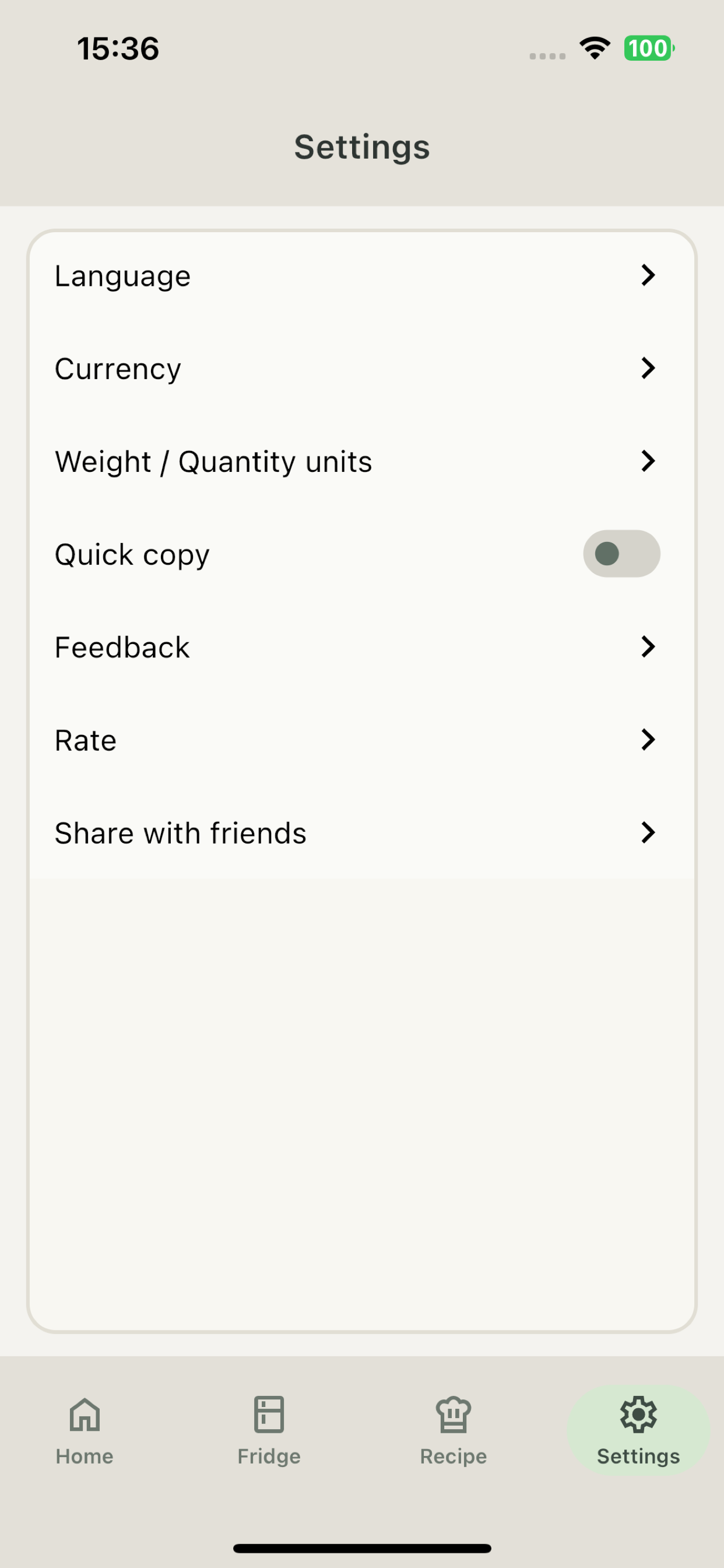Go to the Fridge tab
This screenshot has width=724, height=1568.
coord(269,1430)
